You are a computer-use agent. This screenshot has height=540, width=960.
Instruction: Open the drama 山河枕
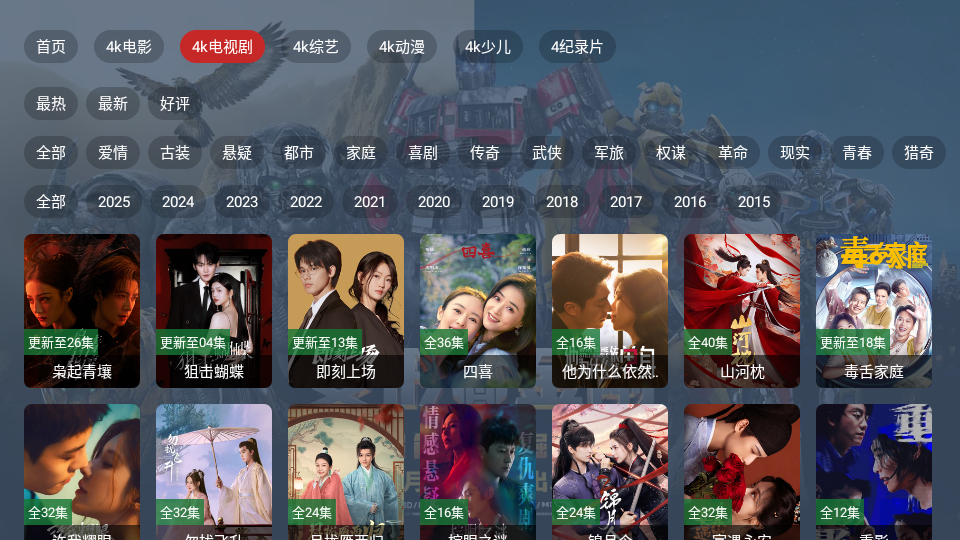coord(742,310)
